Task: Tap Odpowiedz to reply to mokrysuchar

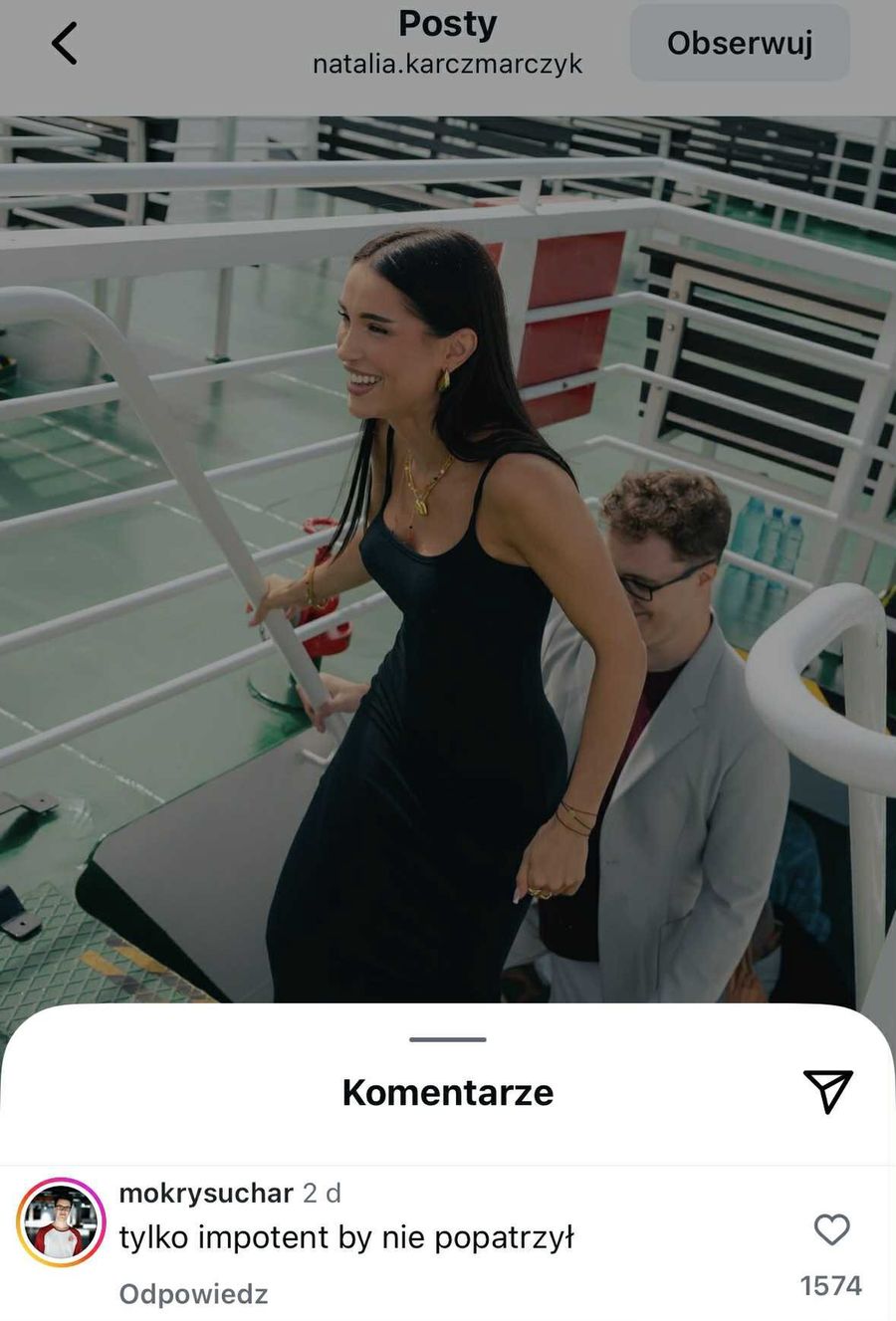Action: (x=193, y=1294)
